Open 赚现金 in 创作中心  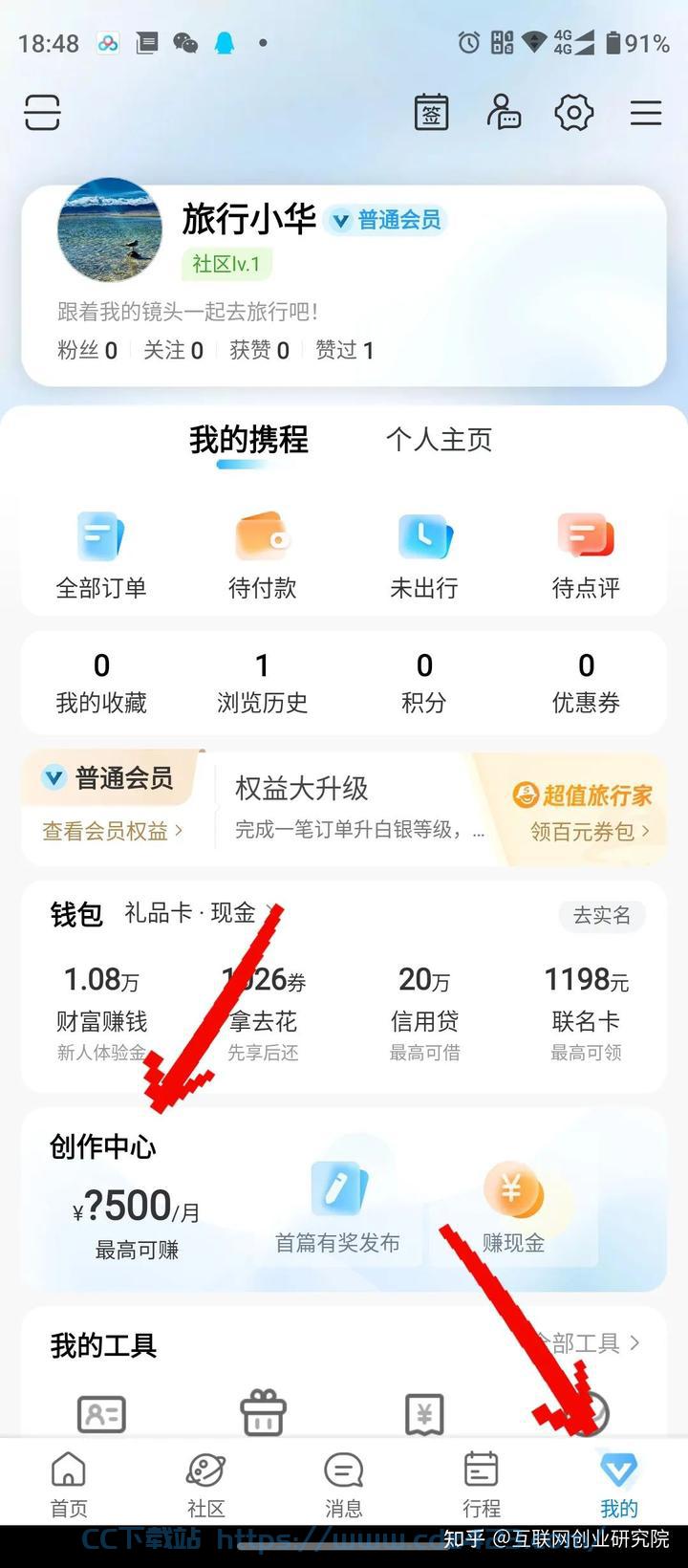[x=513, y=1208]
